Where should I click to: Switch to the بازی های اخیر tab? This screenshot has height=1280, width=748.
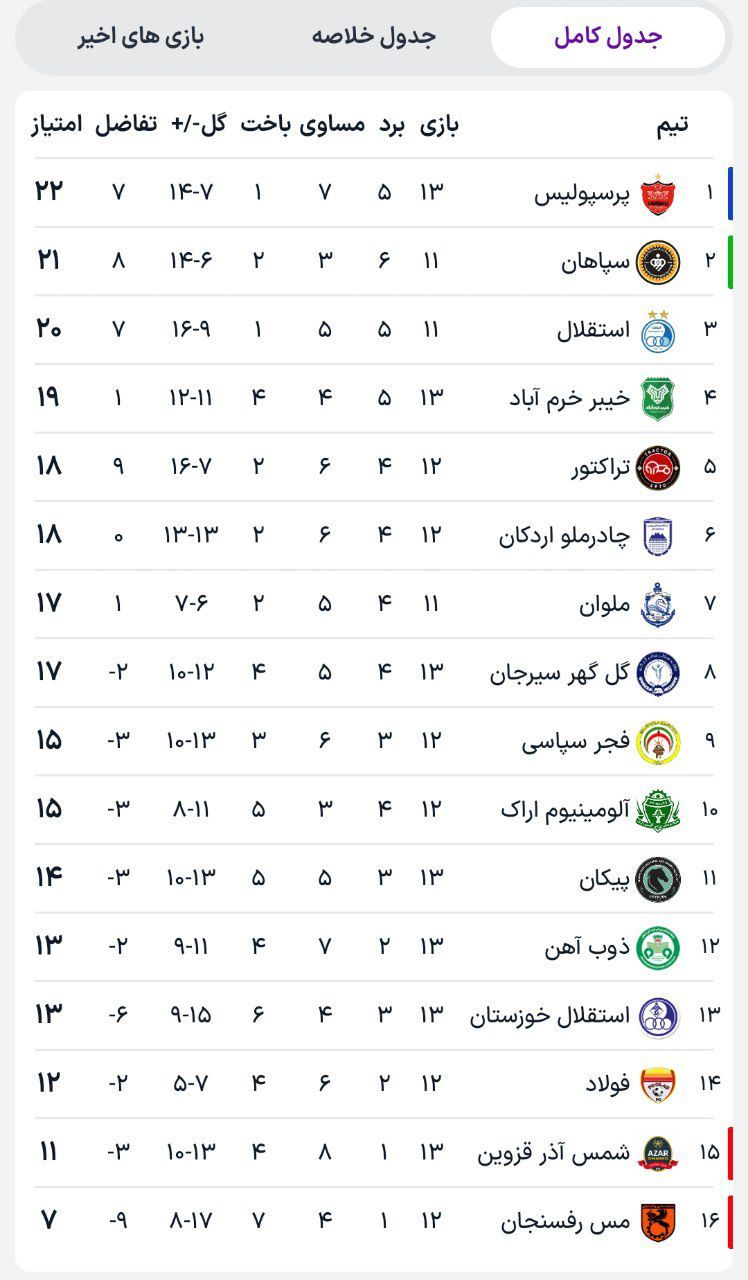coord(141,37)
